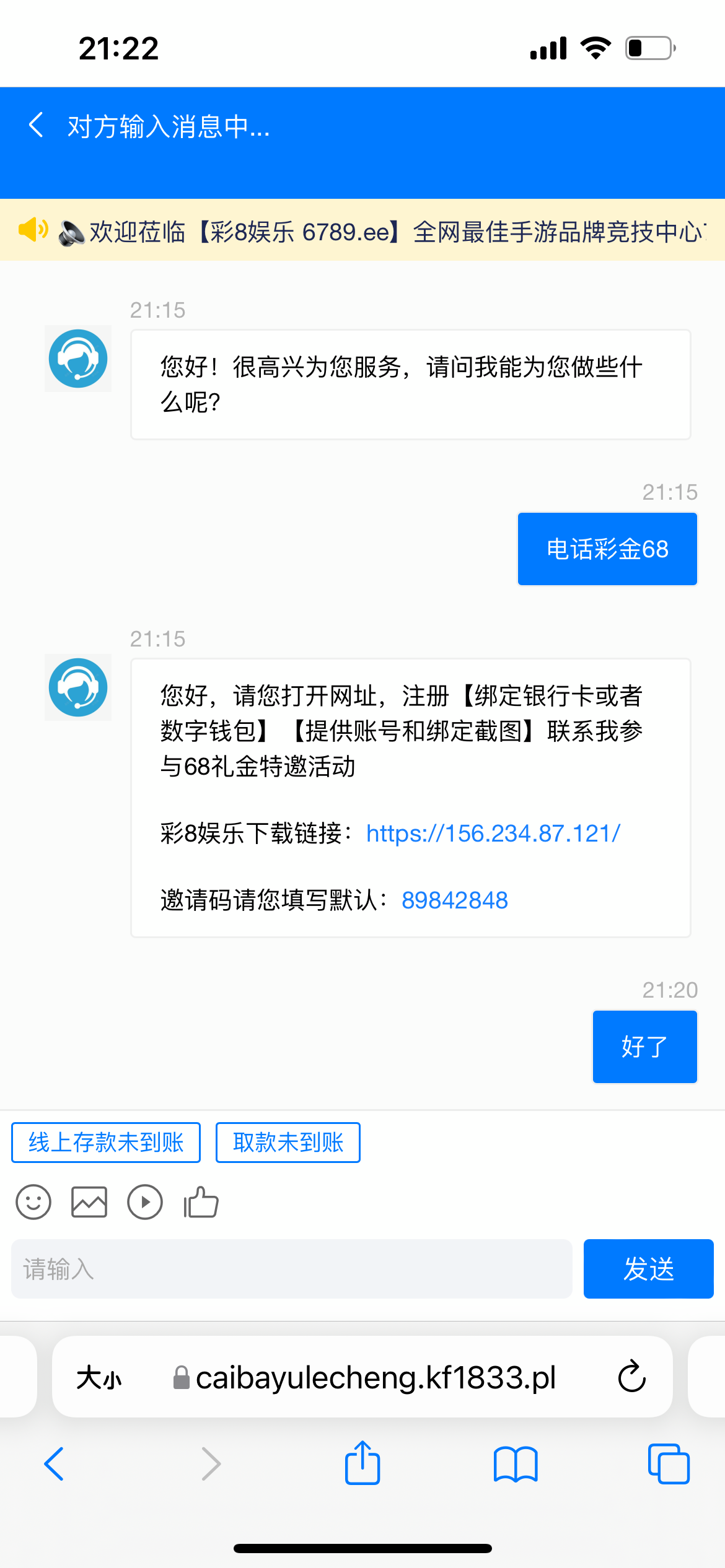725x1568 pixels.
Task: Open the emoji picker in chat
Action: 33,1201
